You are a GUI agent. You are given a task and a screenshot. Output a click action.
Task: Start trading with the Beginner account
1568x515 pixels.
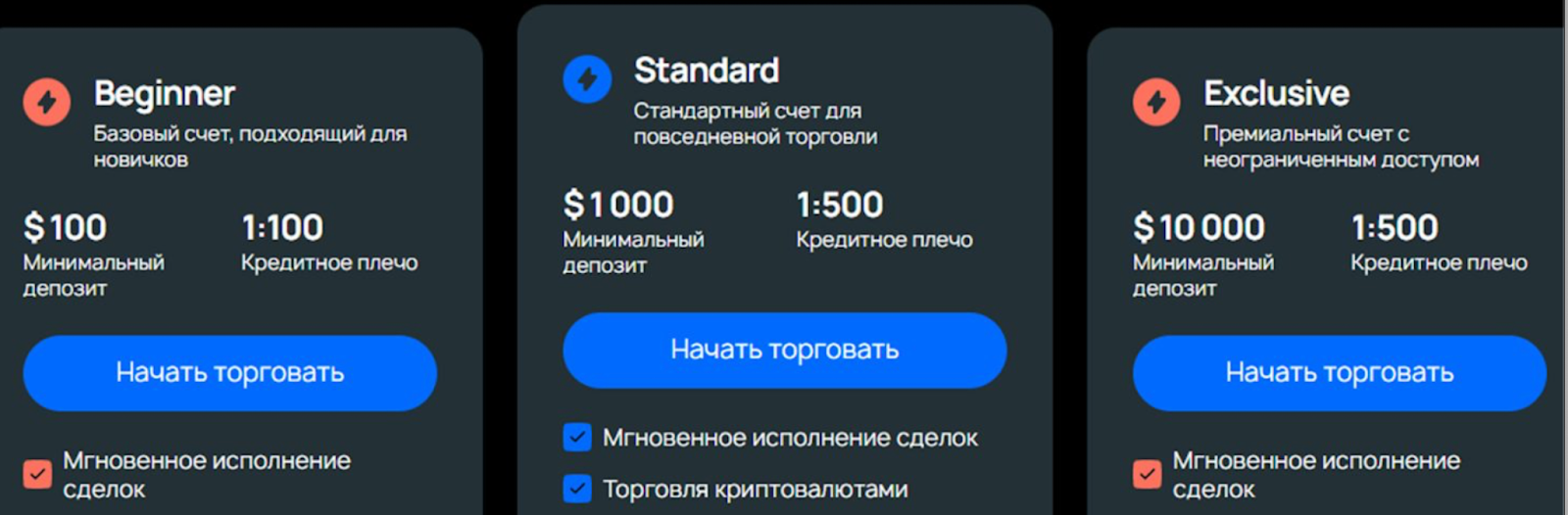pyautogui.click(x=229, y=373)
